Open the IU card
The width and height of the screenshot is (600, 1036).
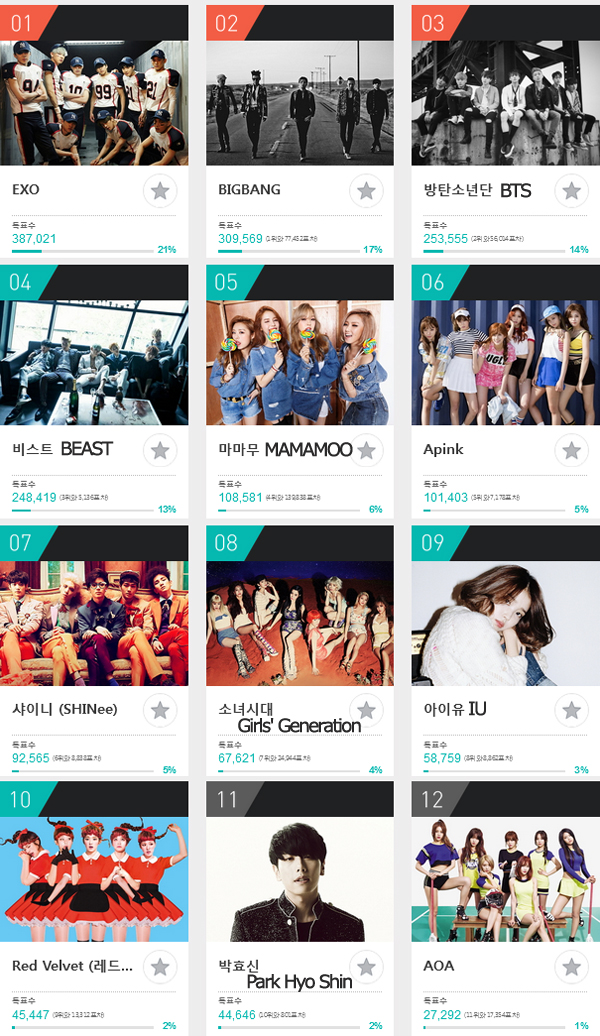click(505, 622)
